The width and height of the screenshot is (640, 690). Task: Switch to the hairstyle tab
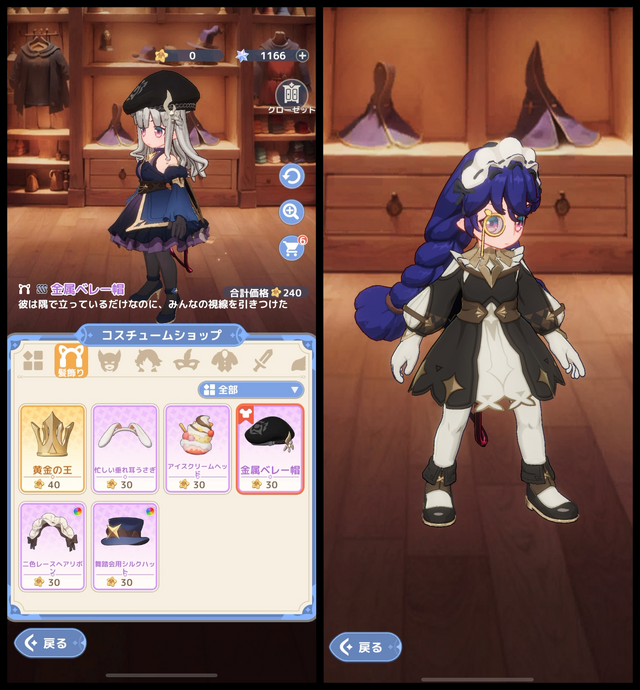click(146, 360)
